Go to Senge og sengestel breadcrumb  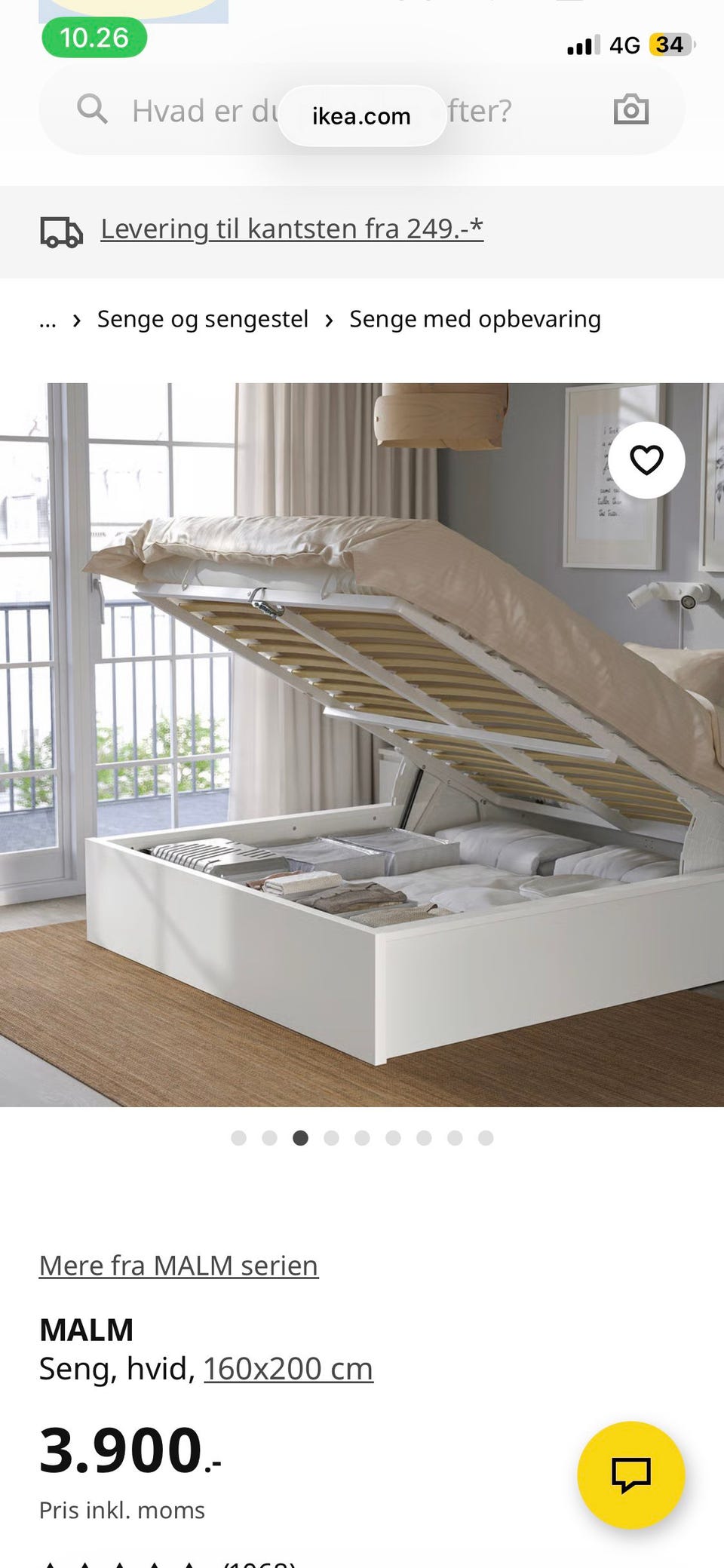[203, 319]
